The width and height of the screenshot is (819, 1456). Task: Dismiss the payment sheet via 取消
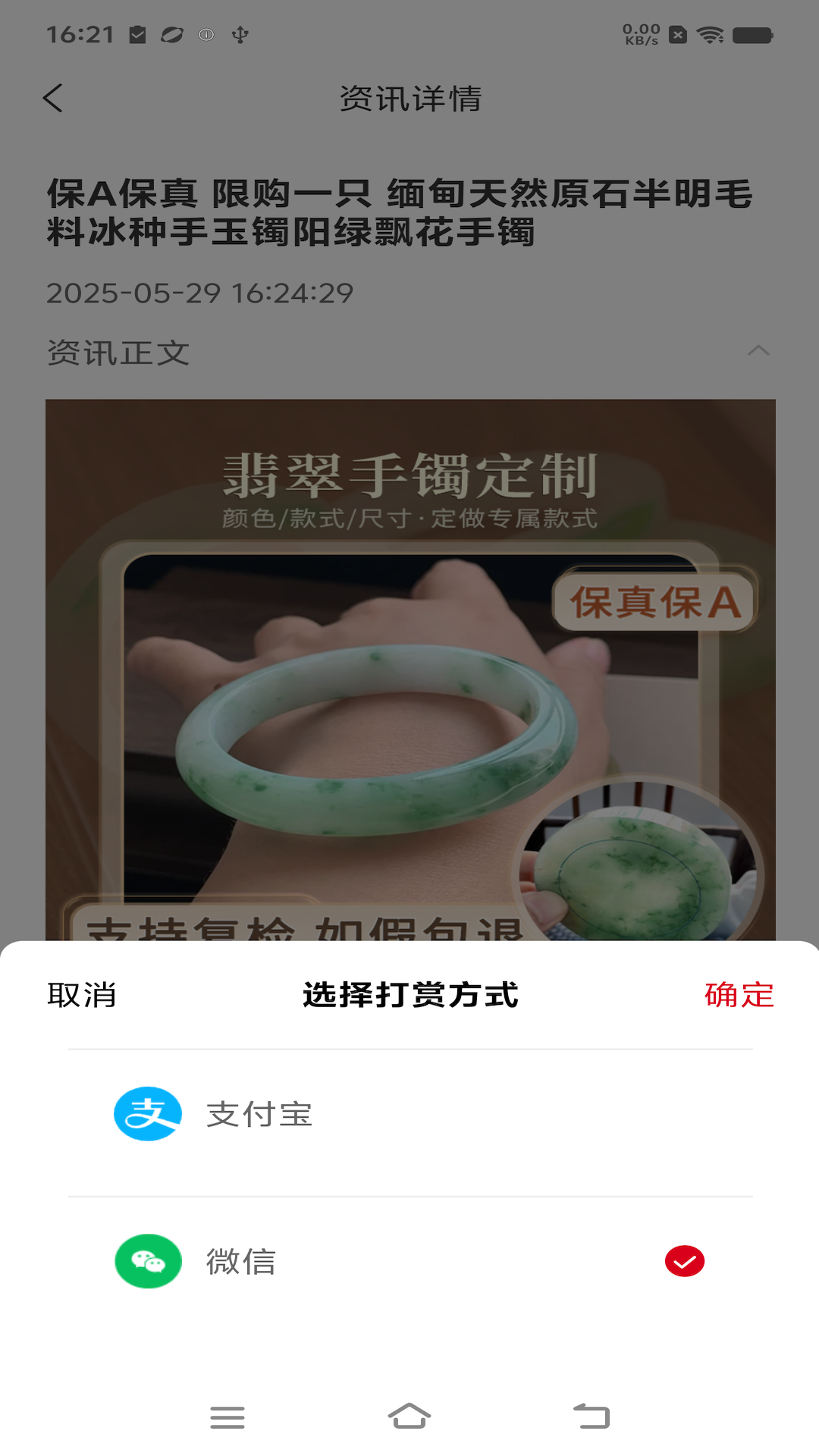[x=83, y=994]
